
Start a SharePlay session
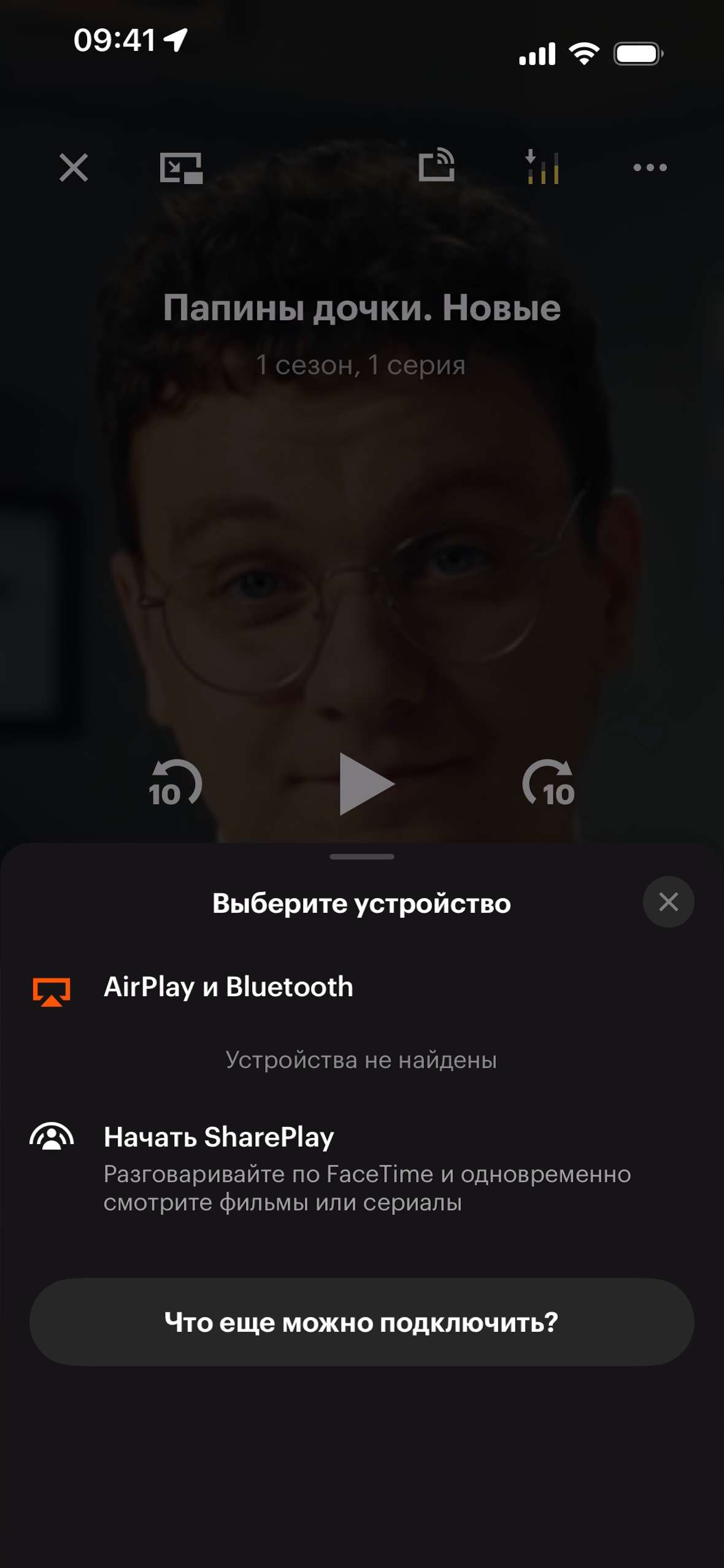point(218,1137)
